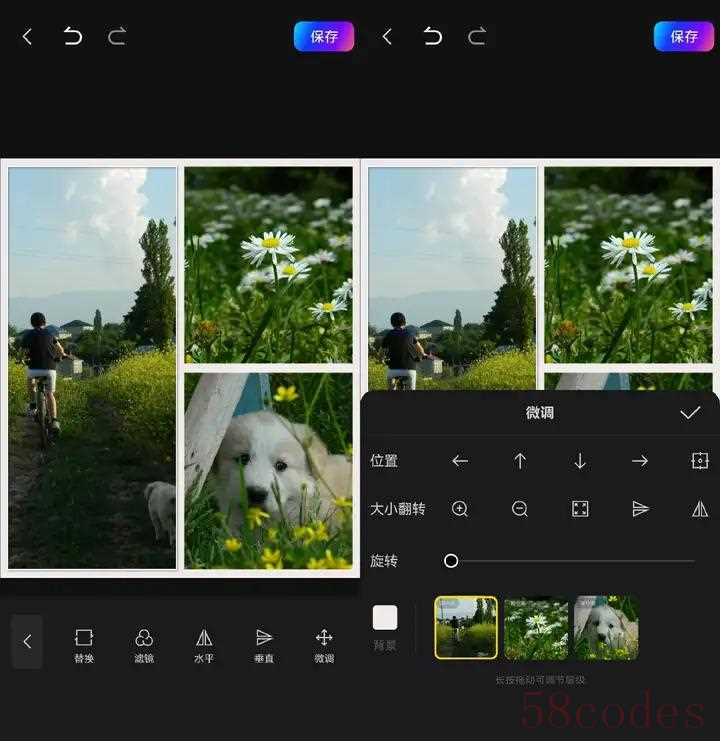Select the cyclist photo thumbnail
This screenshot has height=741, width=720.
(x=466, y=627)
